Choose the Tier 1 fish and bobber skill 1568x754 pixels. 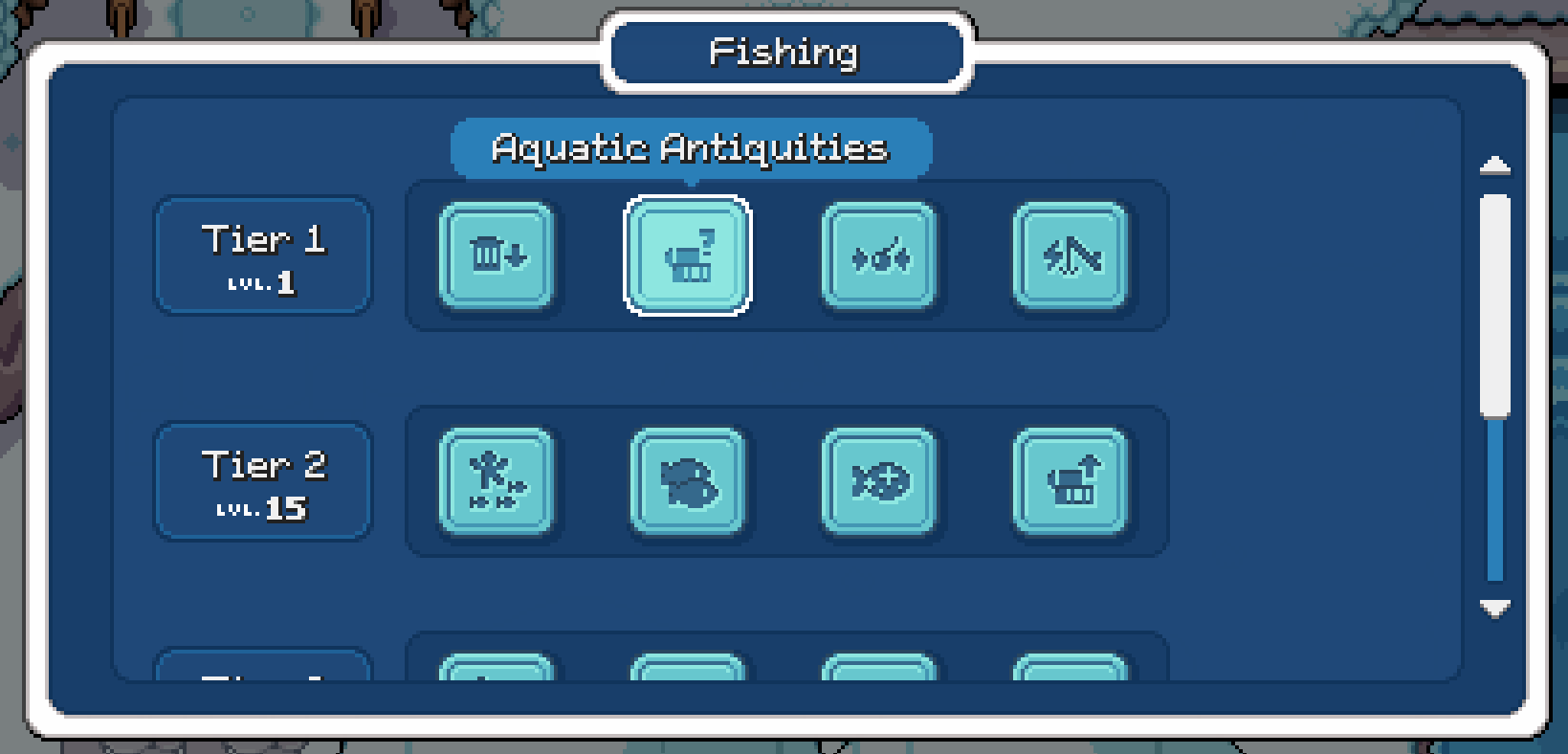coord(879,255)
